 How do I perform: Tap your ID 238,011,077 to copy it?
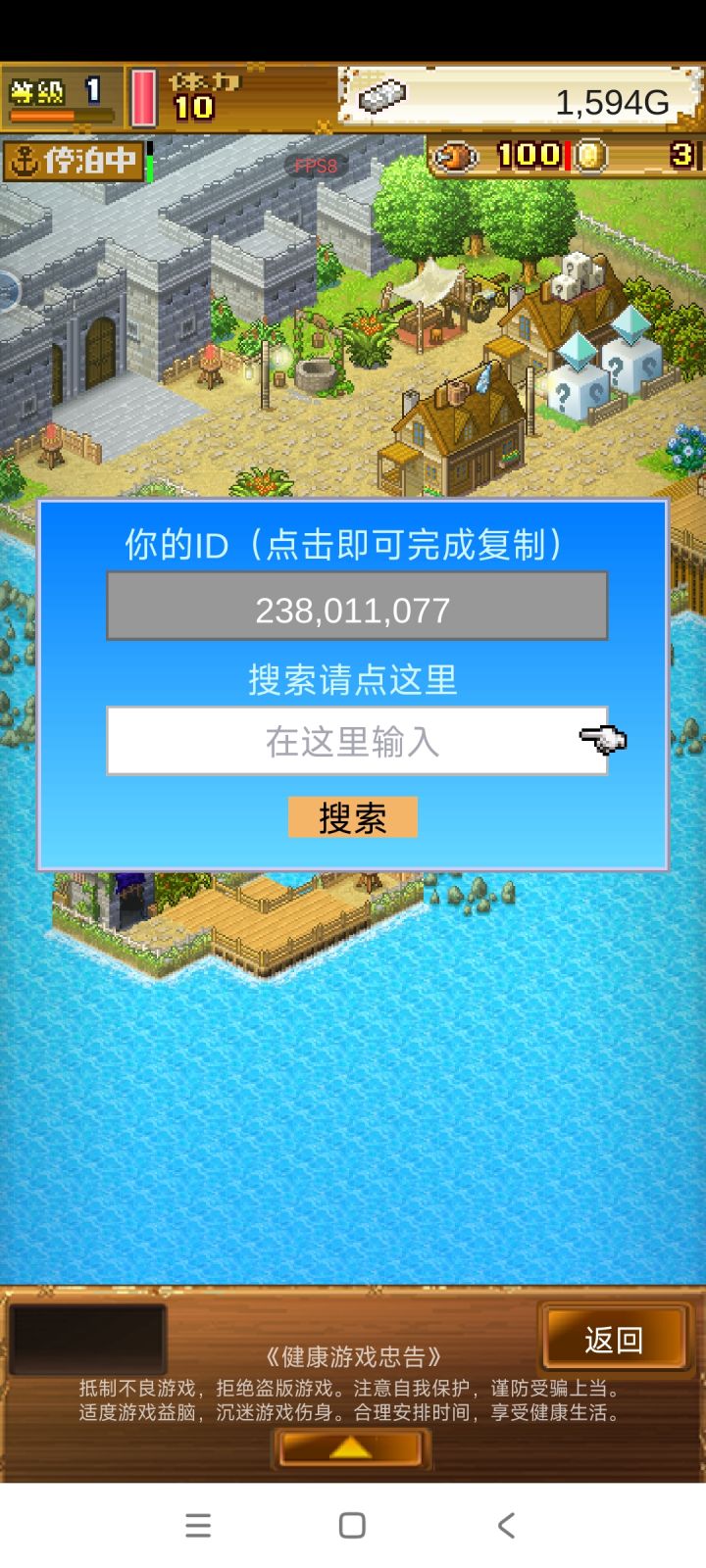tap(356, 609)
